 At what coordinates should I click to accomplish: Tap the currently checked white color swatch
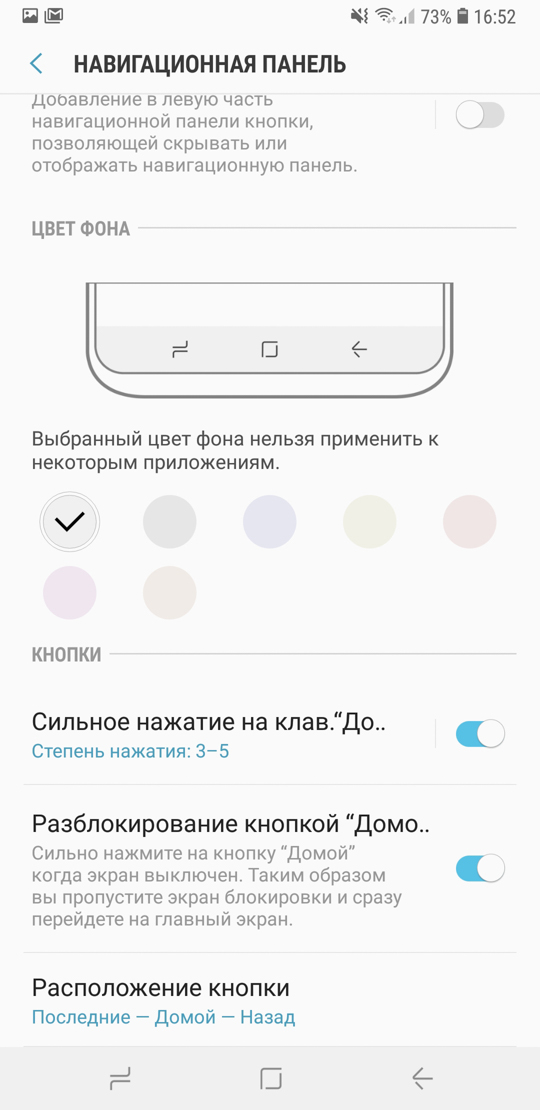[x=69, y=522]
